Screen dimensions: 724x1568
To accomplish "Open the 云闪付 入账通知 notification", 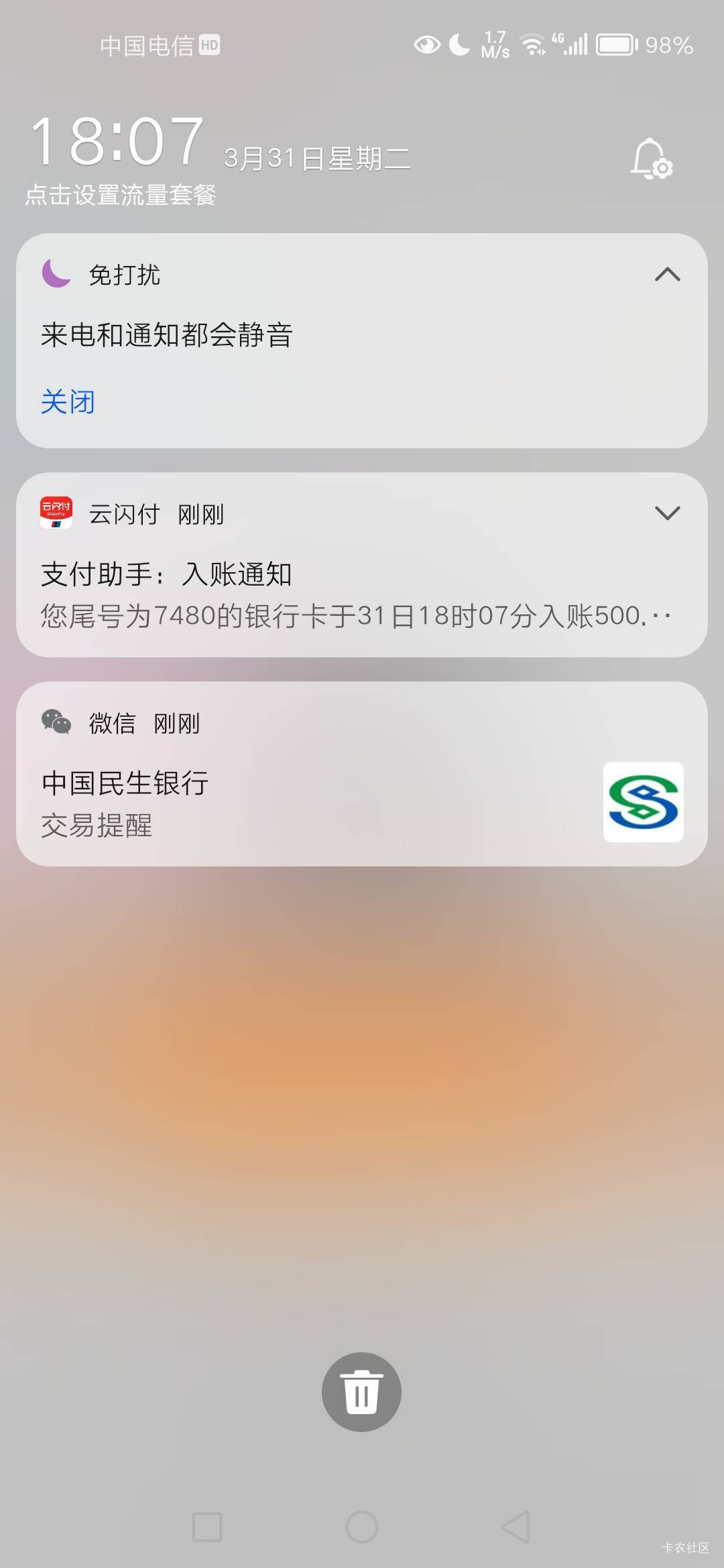I will pyautogui.click(x=362, y=565).
